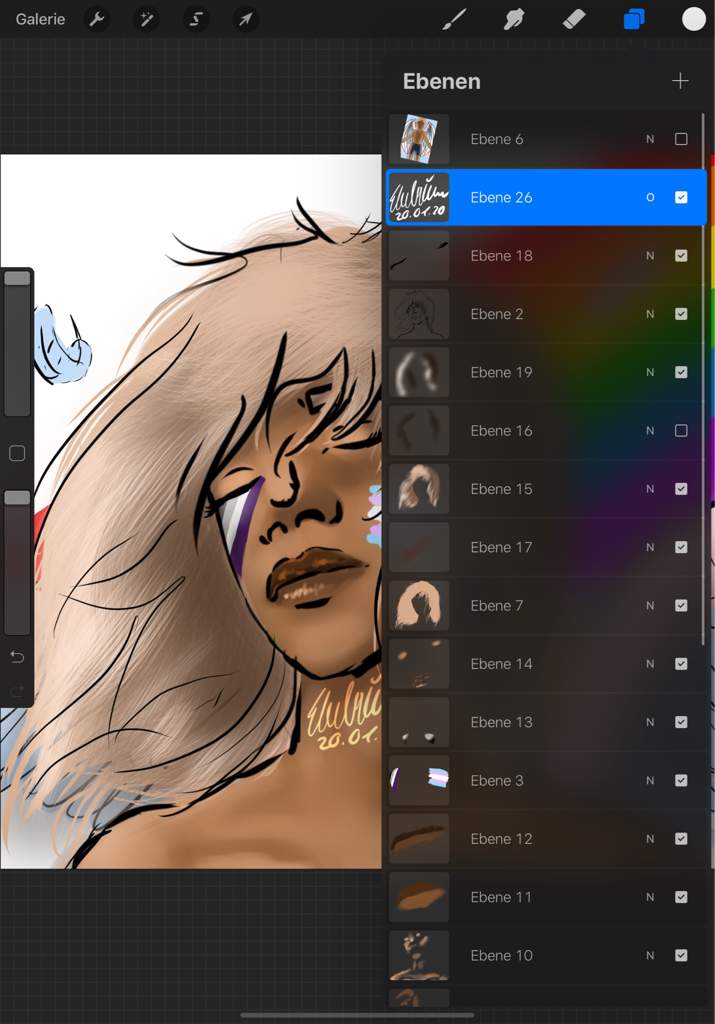Close the layers panel via layers icon

coord(634,19)
